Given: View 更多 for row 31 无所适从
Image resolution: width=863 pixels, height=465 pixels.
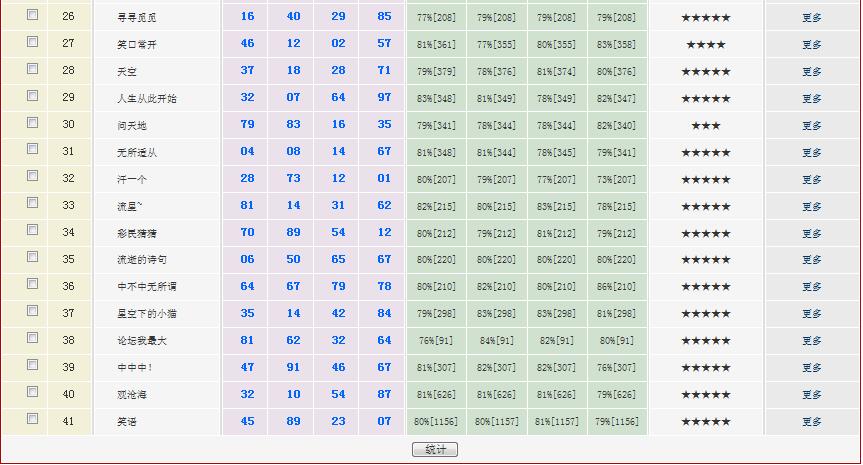Looking at the screenshot, I should click(811, 153).
